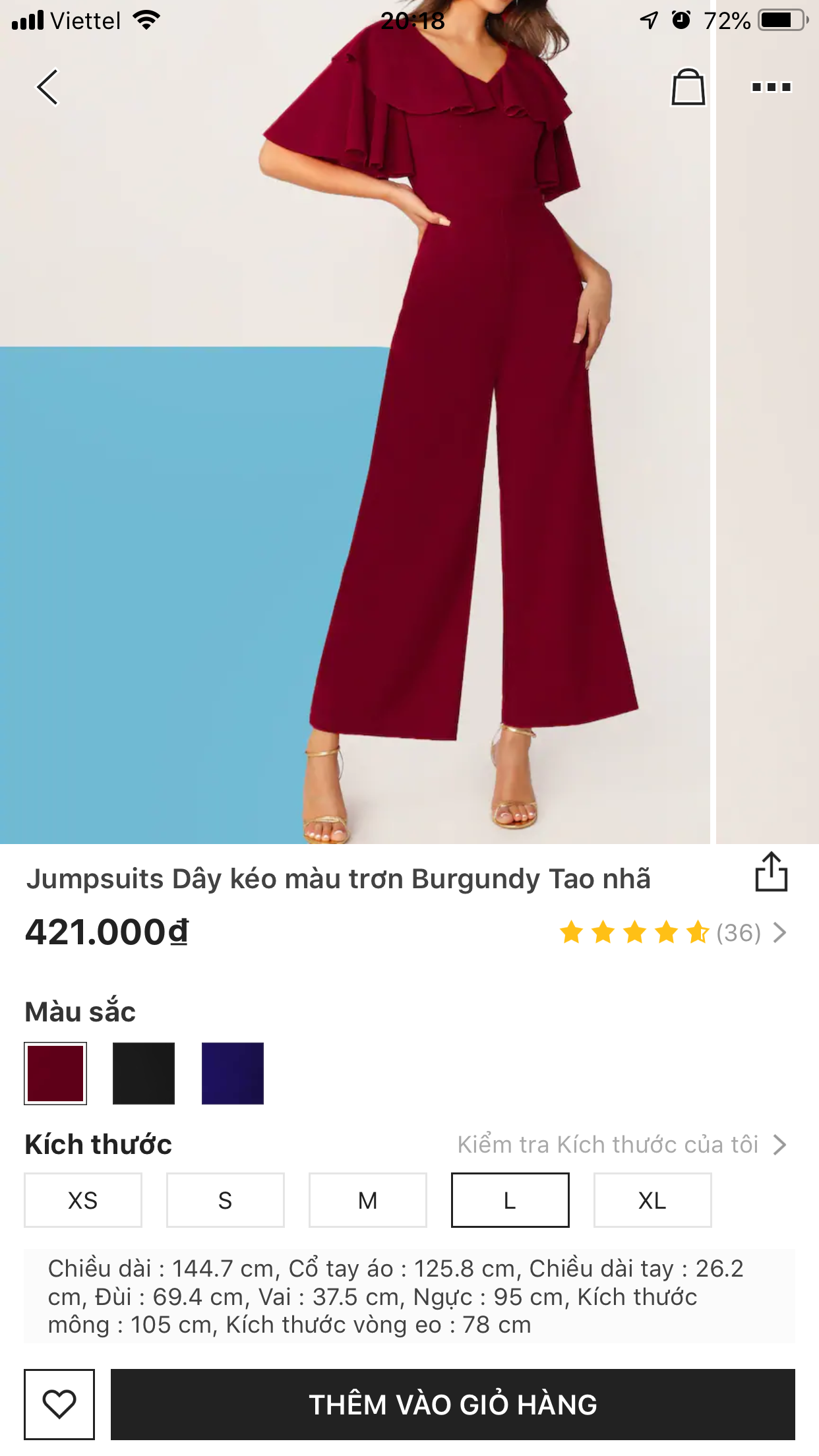Open the shopping bag icon
This screenshot has width=819, height=1456.
[688, 87]
